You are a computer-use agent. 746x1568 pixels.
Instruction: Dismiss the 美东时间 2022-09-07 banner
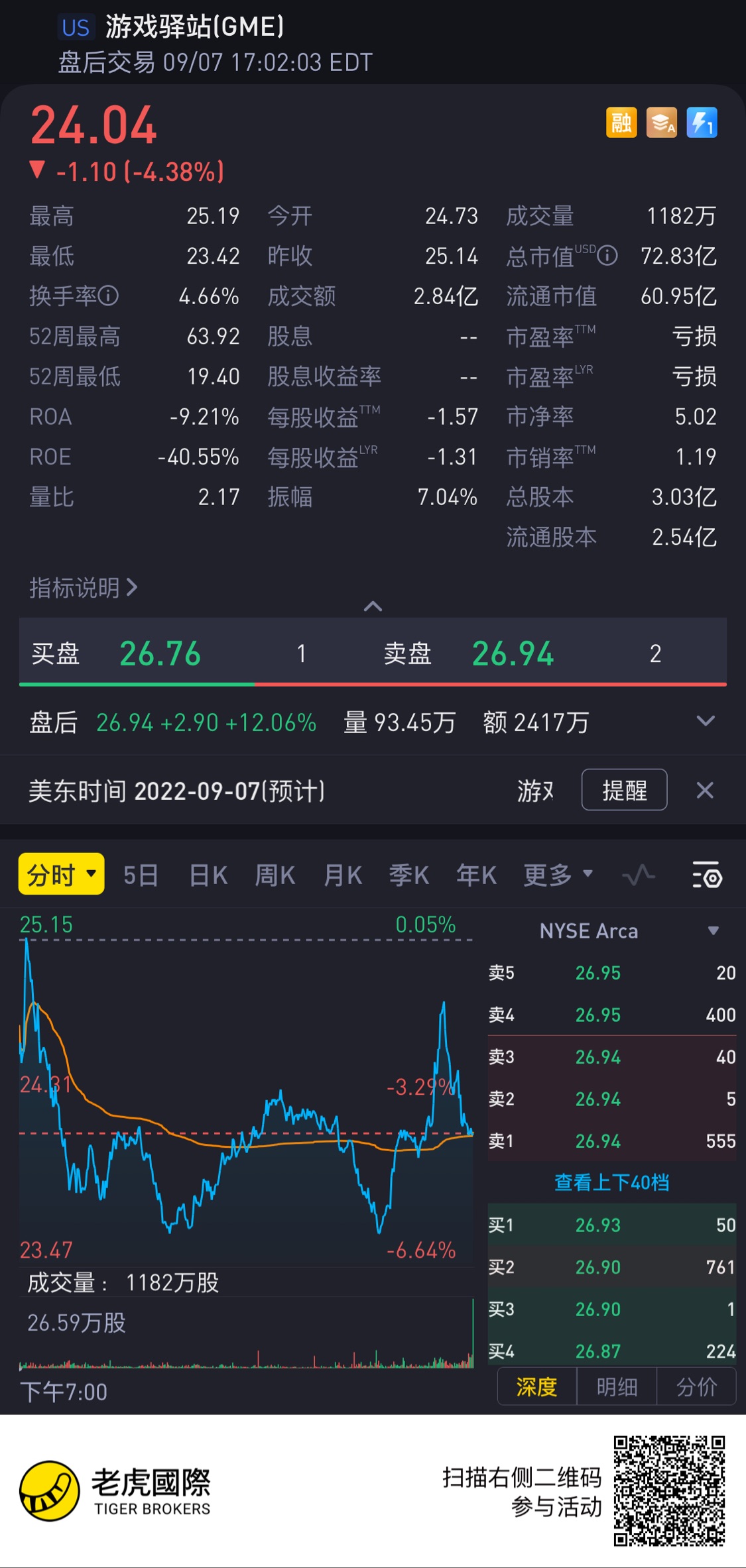(705, 790)
